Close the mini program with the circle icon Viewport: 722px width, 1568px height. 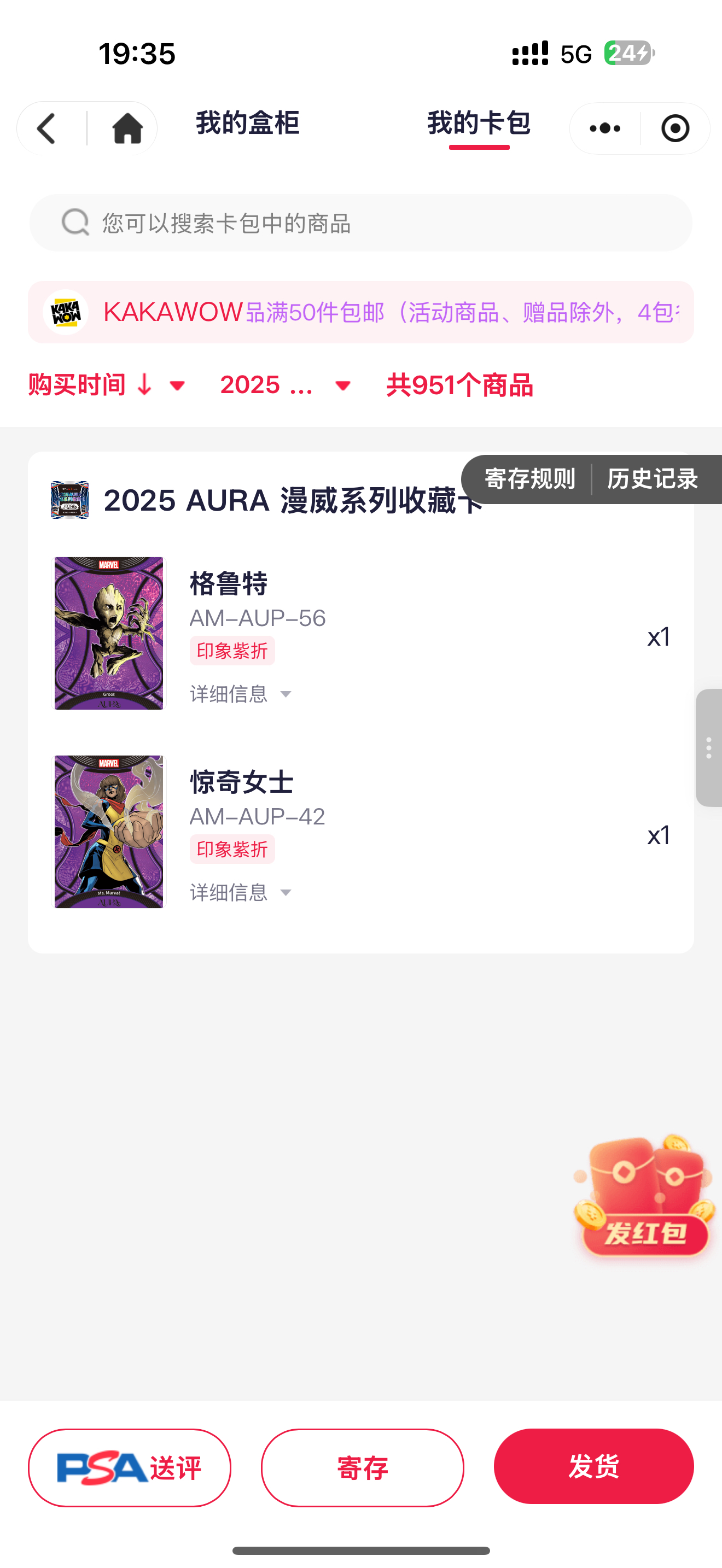674,128
